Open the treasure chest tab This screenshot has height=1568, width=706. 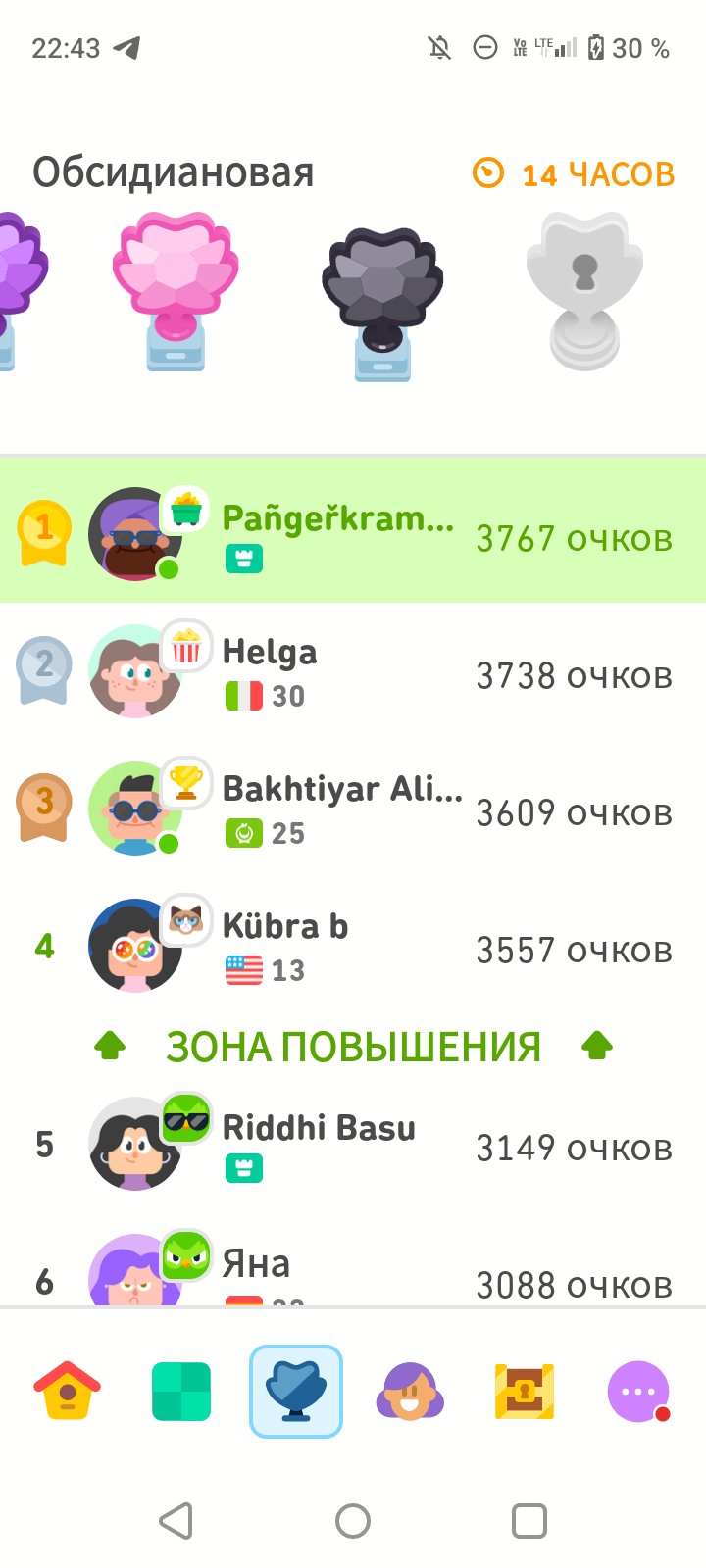pyautogui.click(x=525, y=1391)
